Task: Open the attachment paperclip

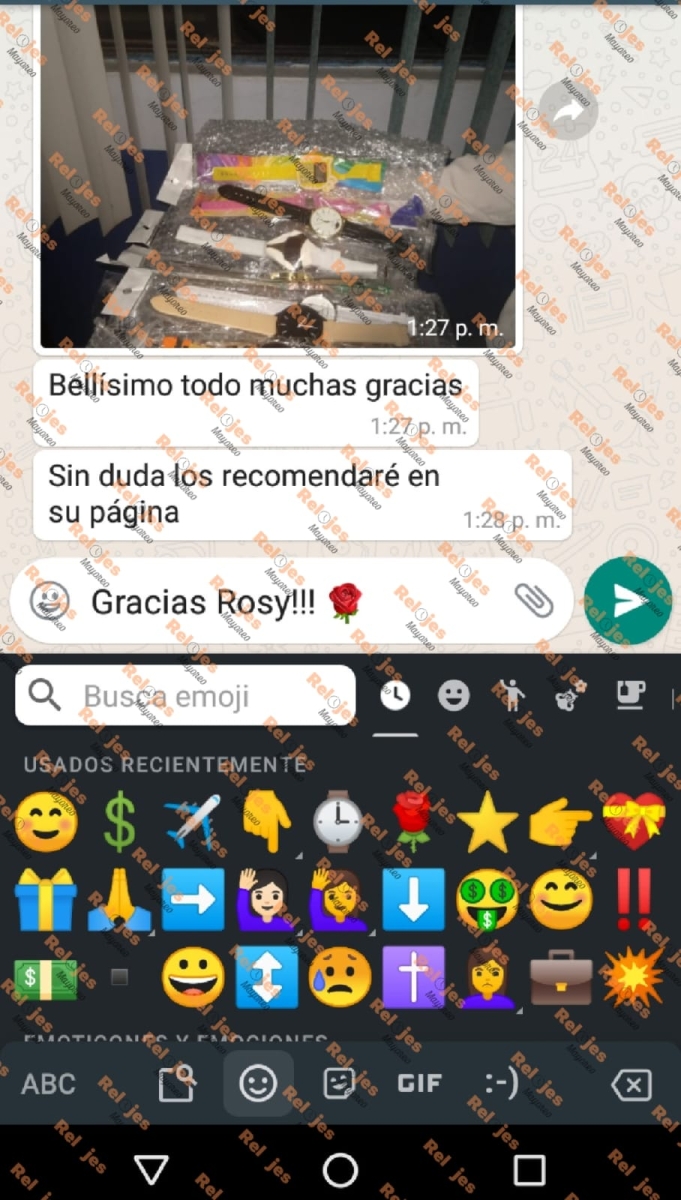Action: pyautogui.click(x=533, y=600)
